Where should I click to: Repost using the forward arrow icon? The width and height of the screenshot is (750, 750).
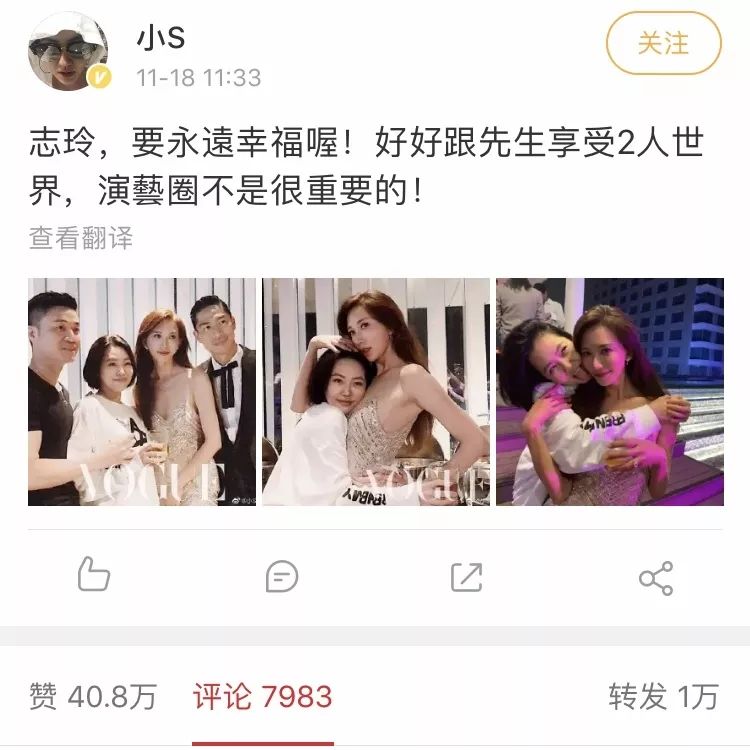click(467, 576)
